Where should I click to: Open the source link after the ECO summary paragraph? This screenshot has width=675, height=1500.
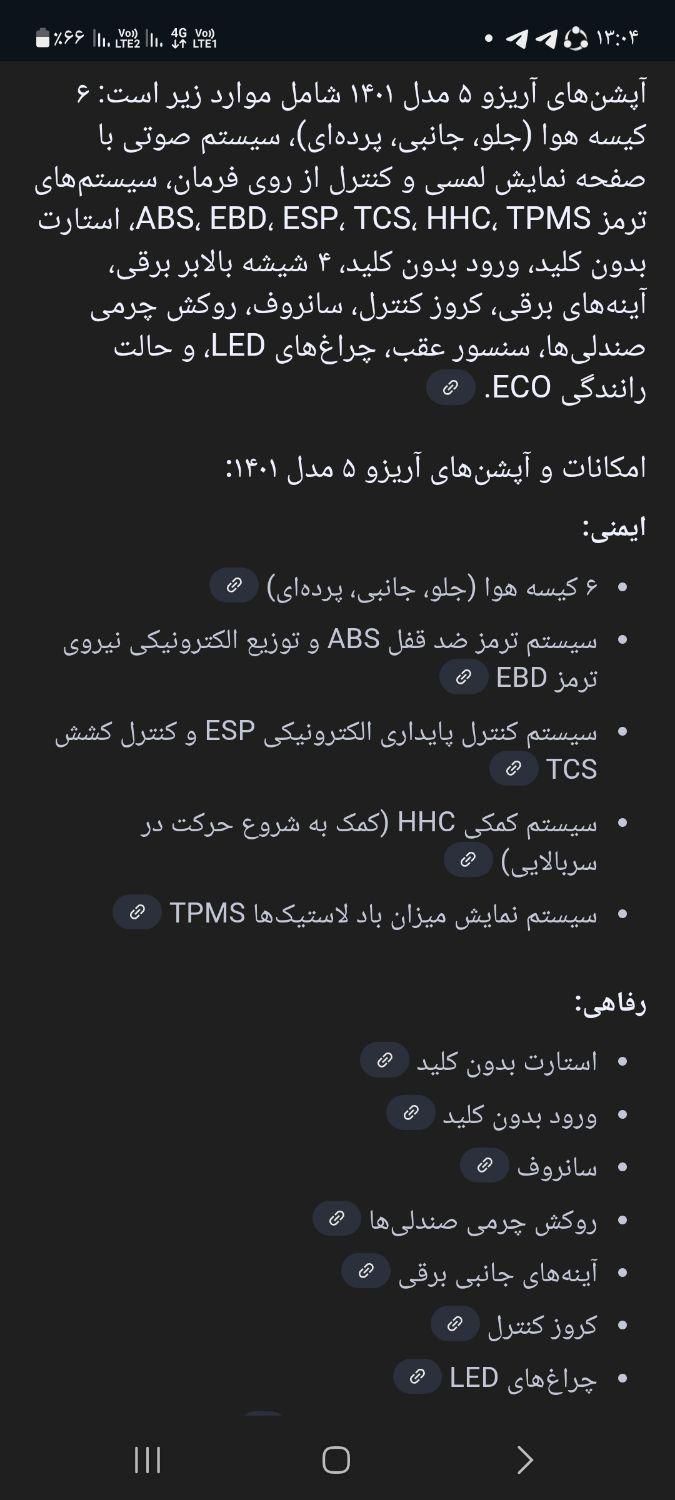click(451, 387)
